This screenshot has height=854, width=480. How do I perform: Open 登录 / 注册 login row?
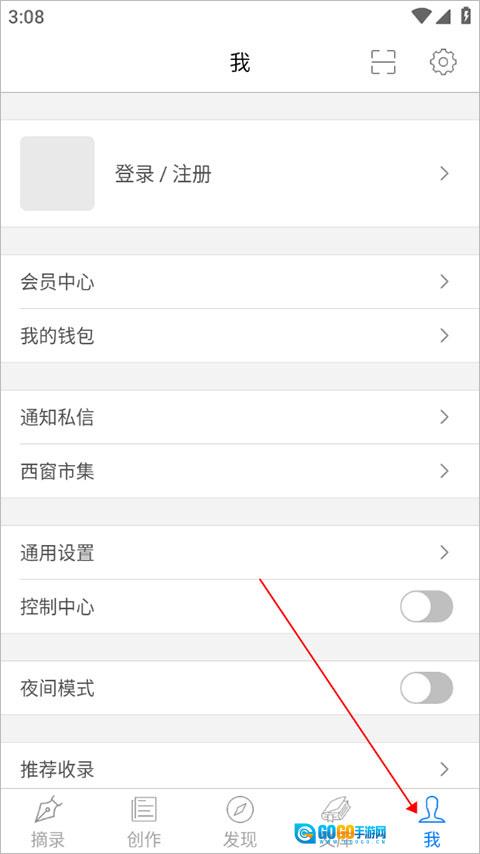coord(240,174)
